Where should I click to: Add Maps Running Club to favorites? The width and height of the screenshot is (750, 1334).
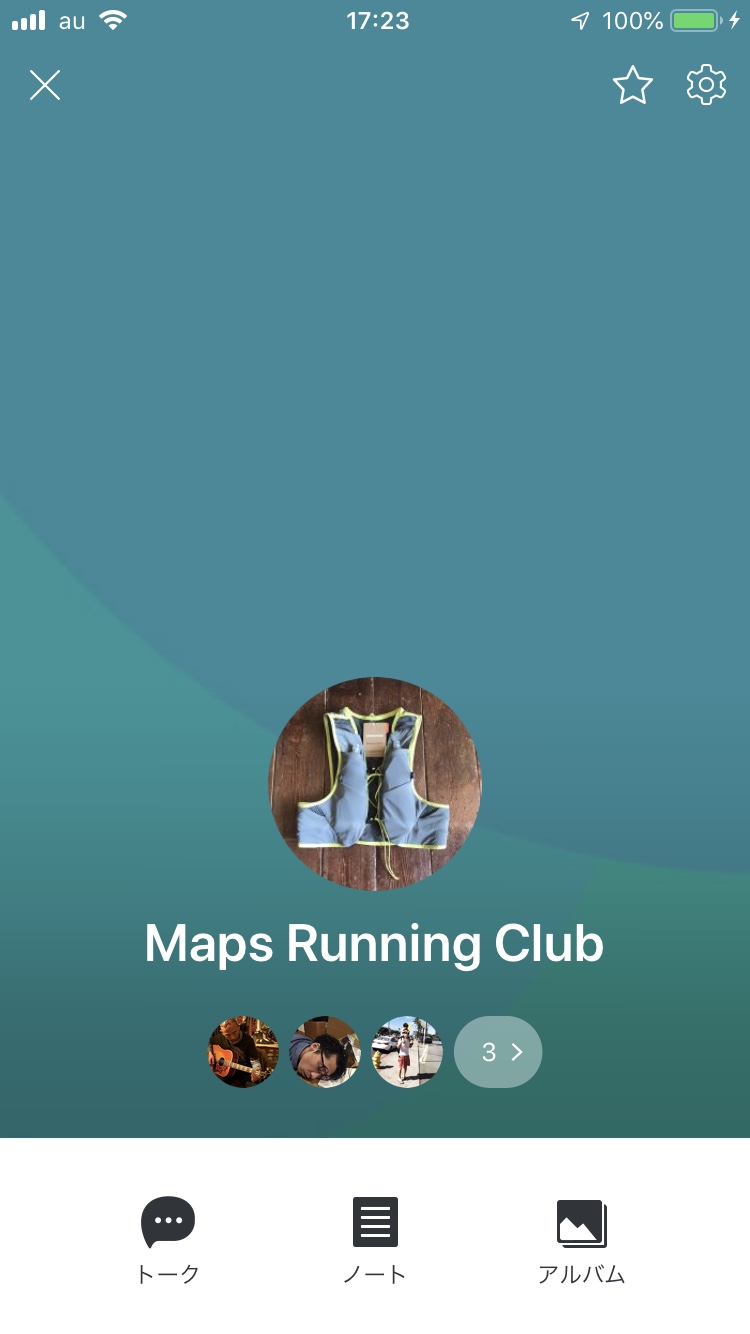pos(632,86)
